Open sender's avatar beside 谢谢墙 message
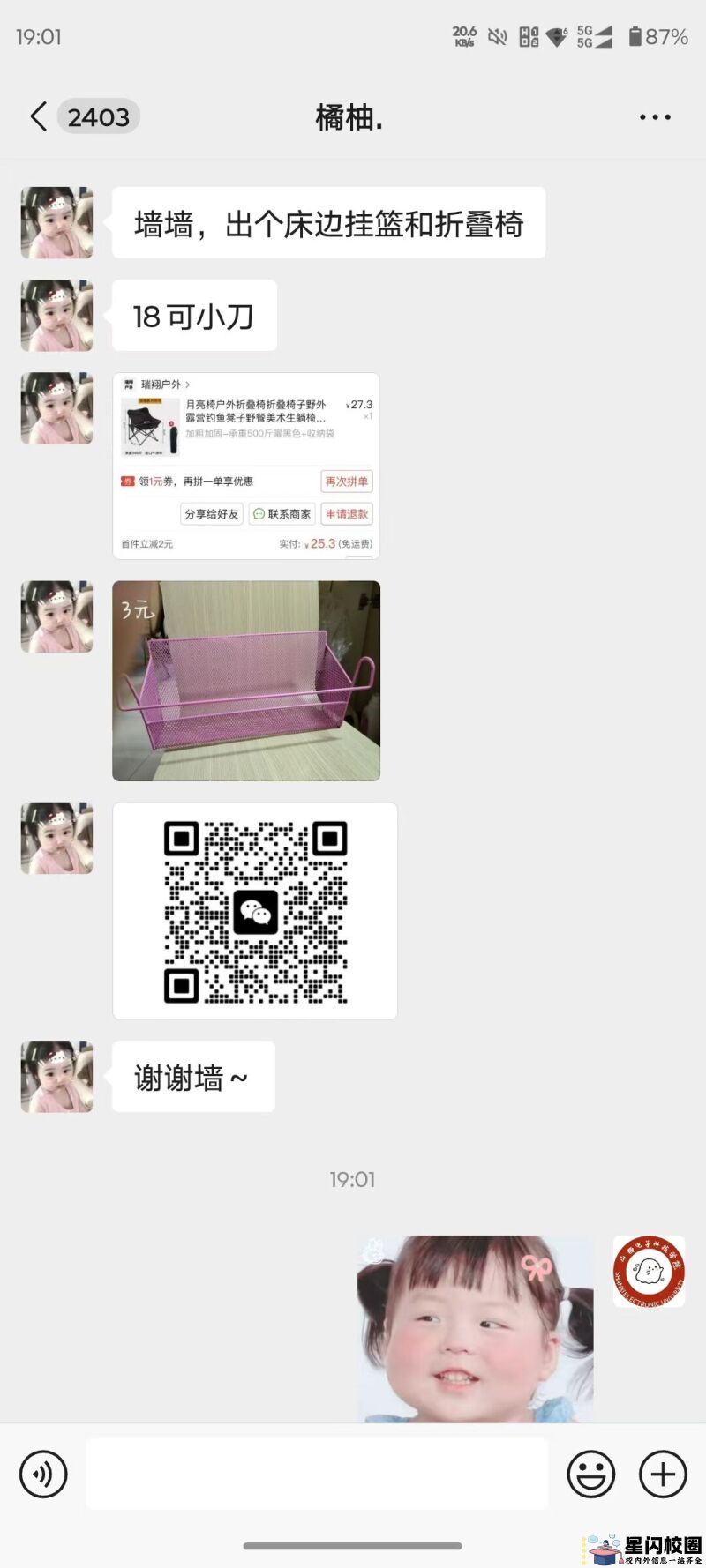This screenshot has width=706, height=1568. [x=57, y=1076]
